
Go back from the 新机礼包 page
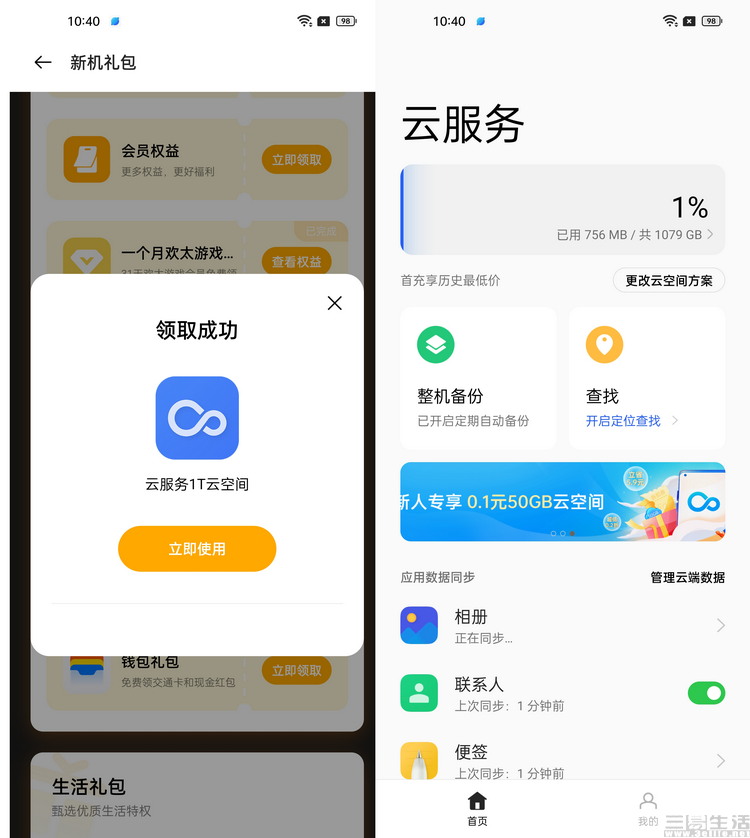42,62
